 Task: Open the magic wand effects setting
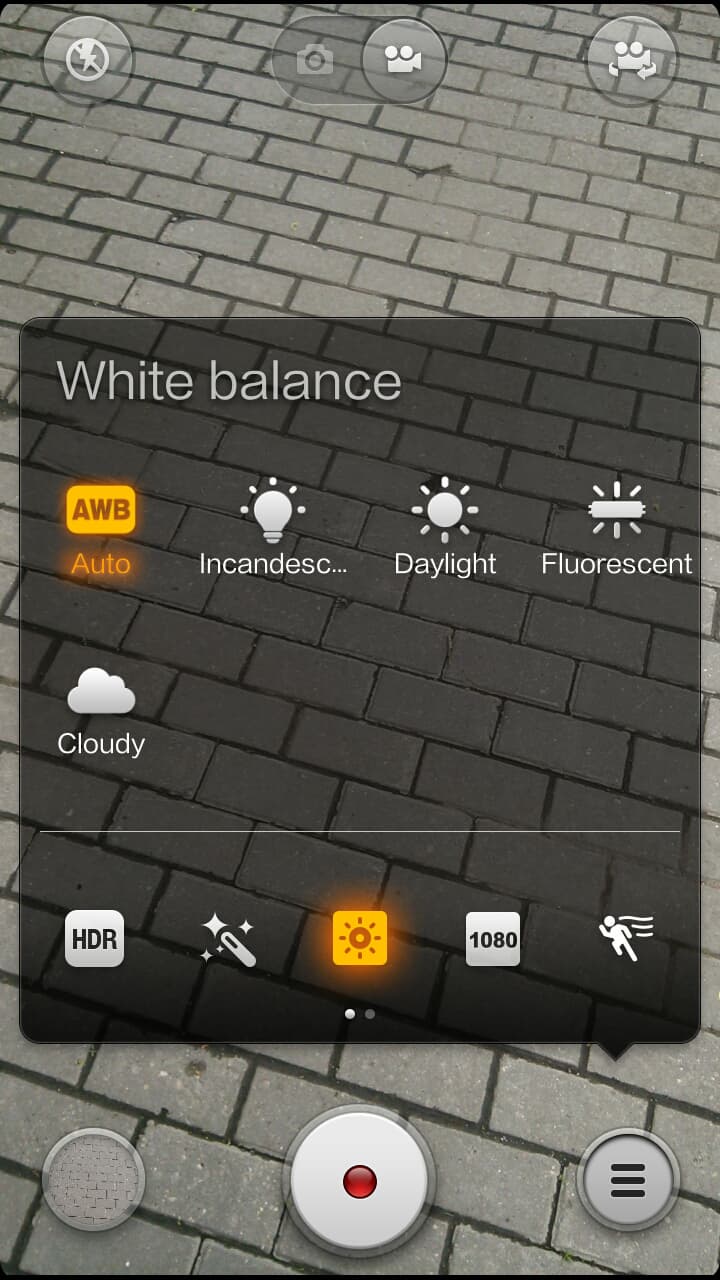pos(228,939)
